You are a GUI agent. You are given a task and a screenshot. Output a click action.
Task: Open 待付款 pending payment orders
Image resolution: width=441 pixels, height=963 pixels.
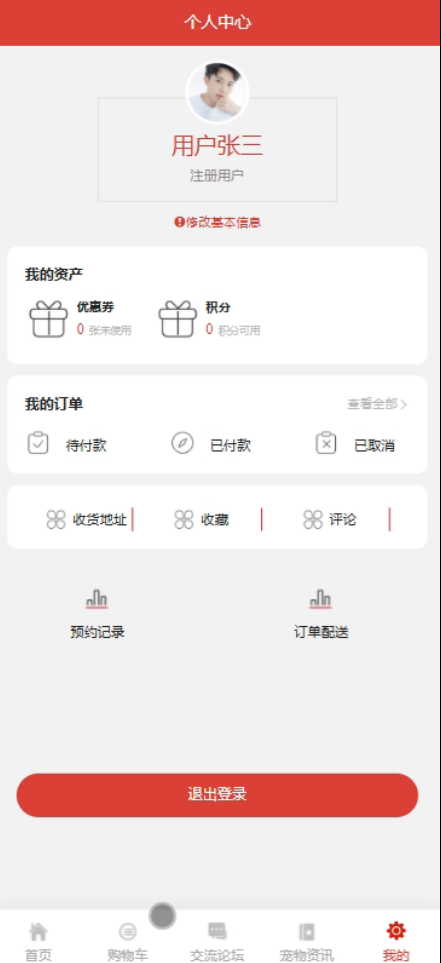[67, 444]
